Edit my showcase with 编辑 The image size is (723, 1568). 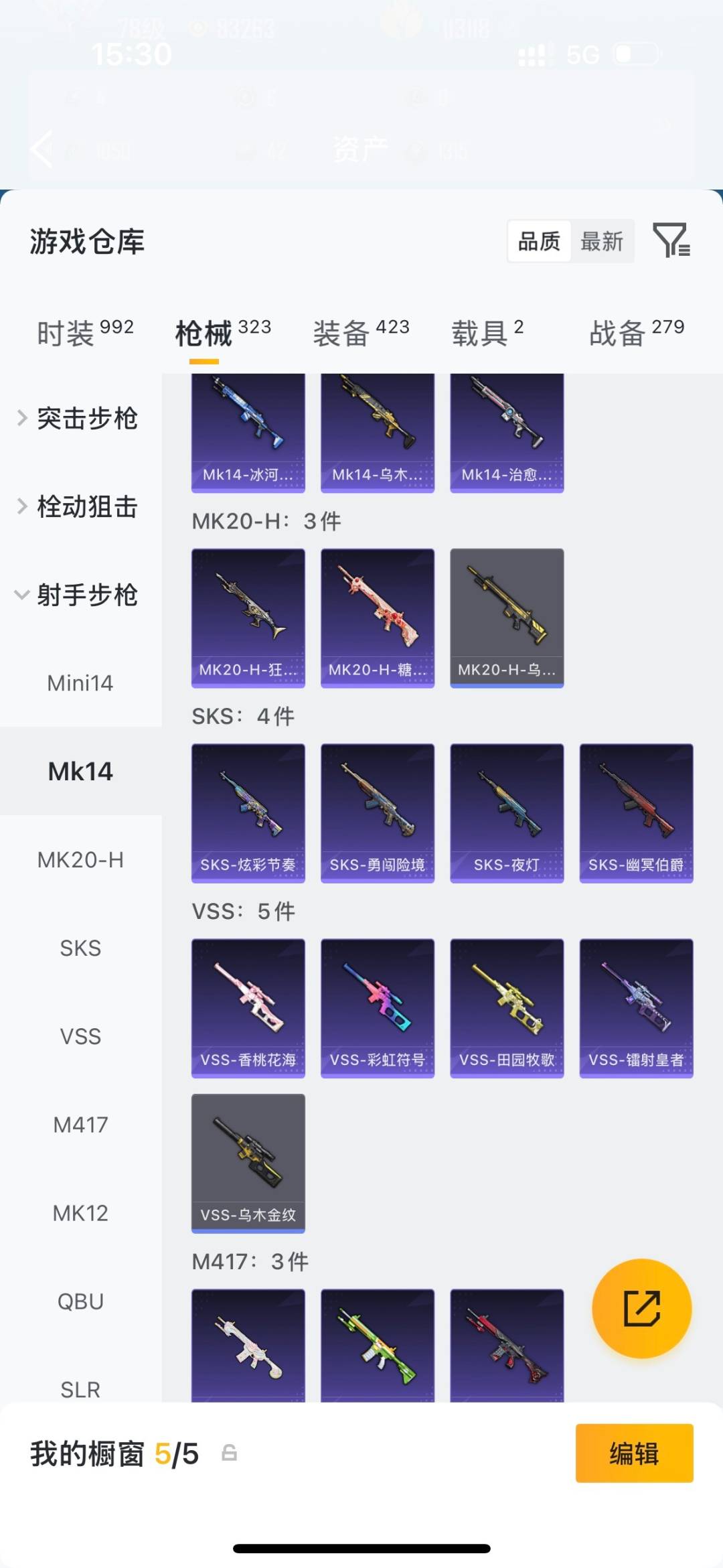[634, 1453]
